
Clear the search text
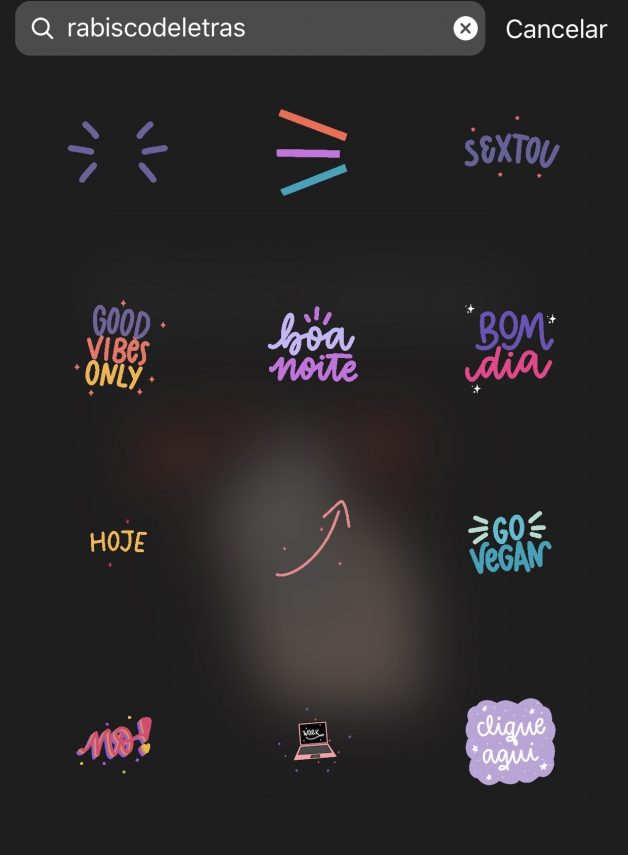click(x=465, y=28)
